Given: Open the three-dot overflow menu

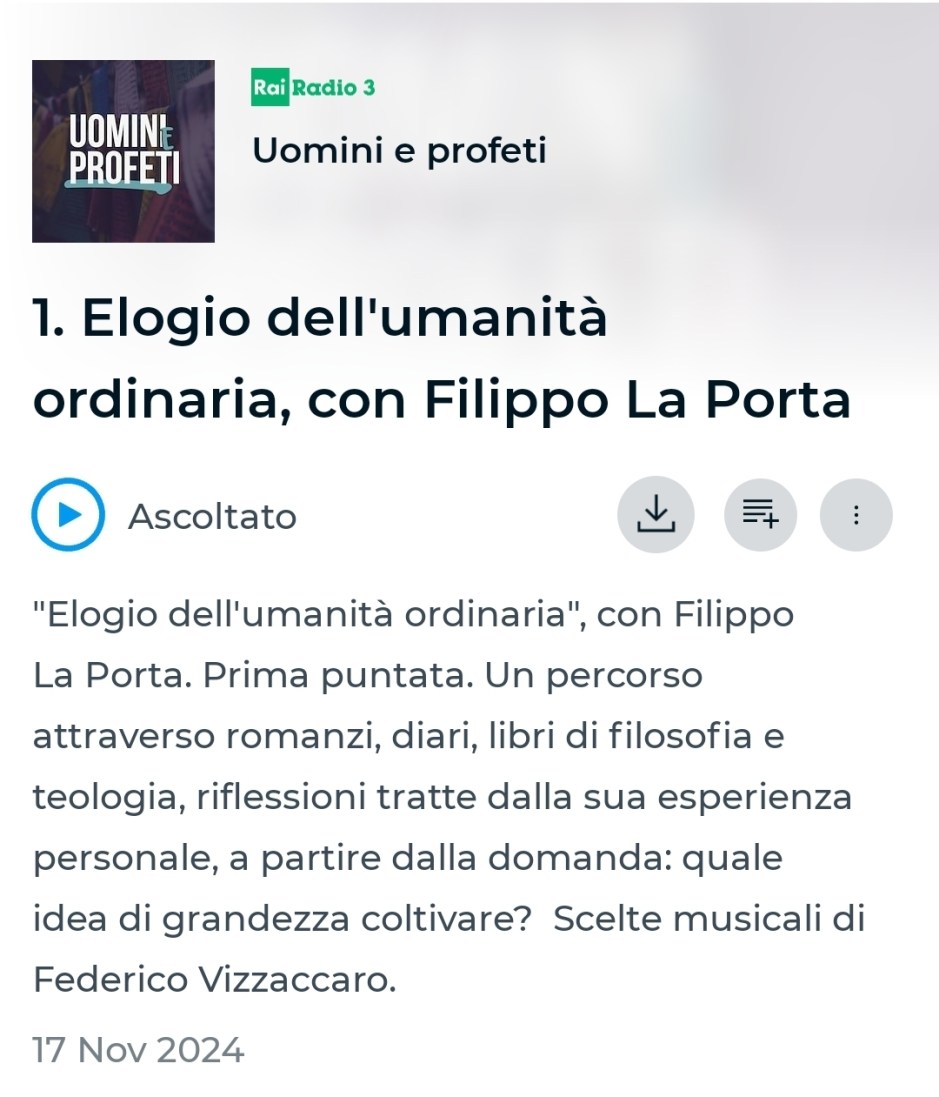Looking at the screenshot, I should point(856,515).
